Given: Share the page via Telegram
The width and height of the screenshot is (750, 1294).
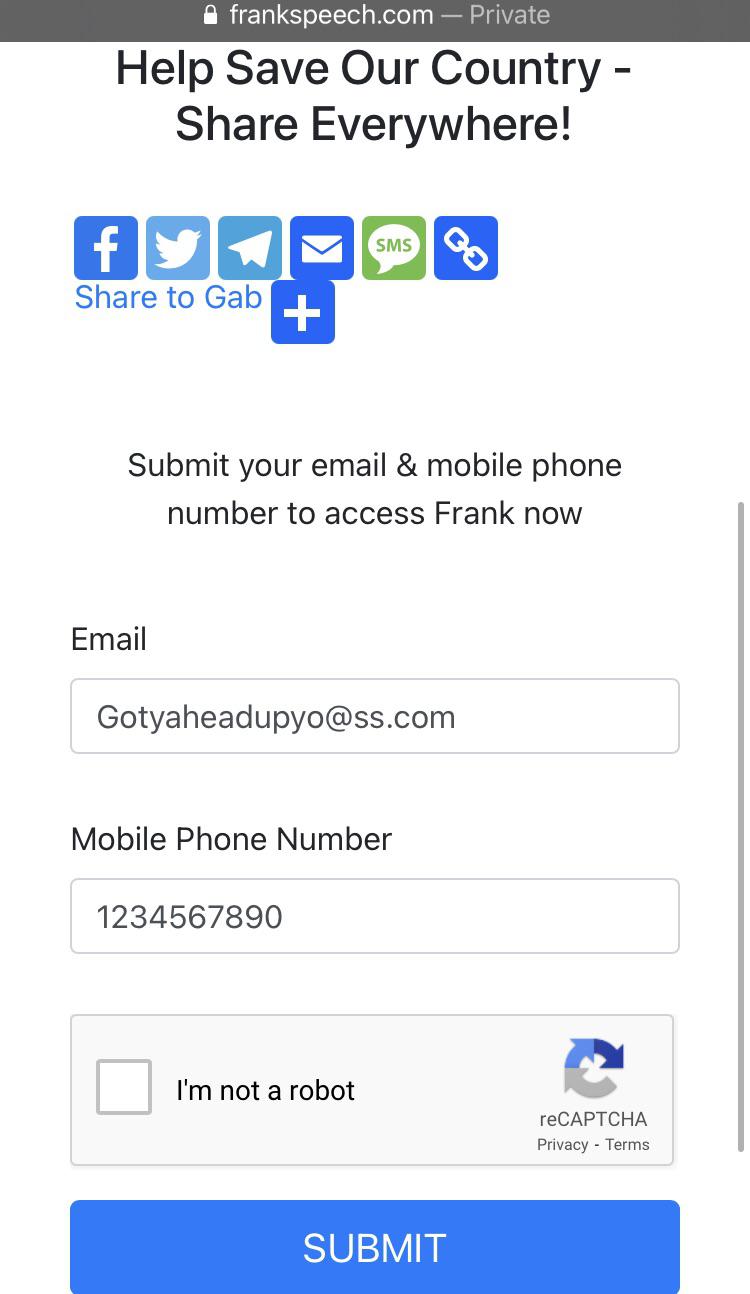Looking at the screenshot, I should (250, 248).
